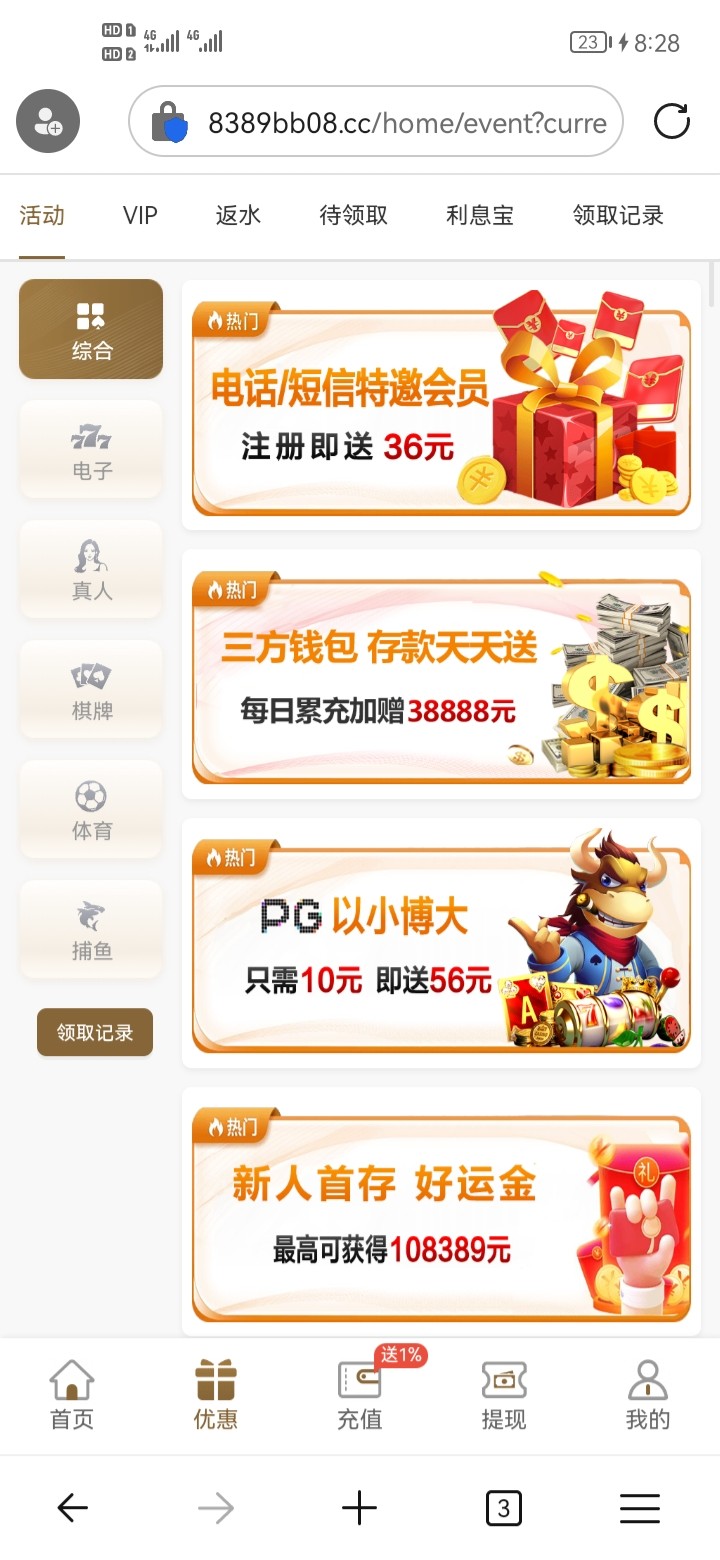The height and width of the screenshot is (1560, 720).
Task: Reload the page with the refresh icon
Action: (x=671, y=122)
